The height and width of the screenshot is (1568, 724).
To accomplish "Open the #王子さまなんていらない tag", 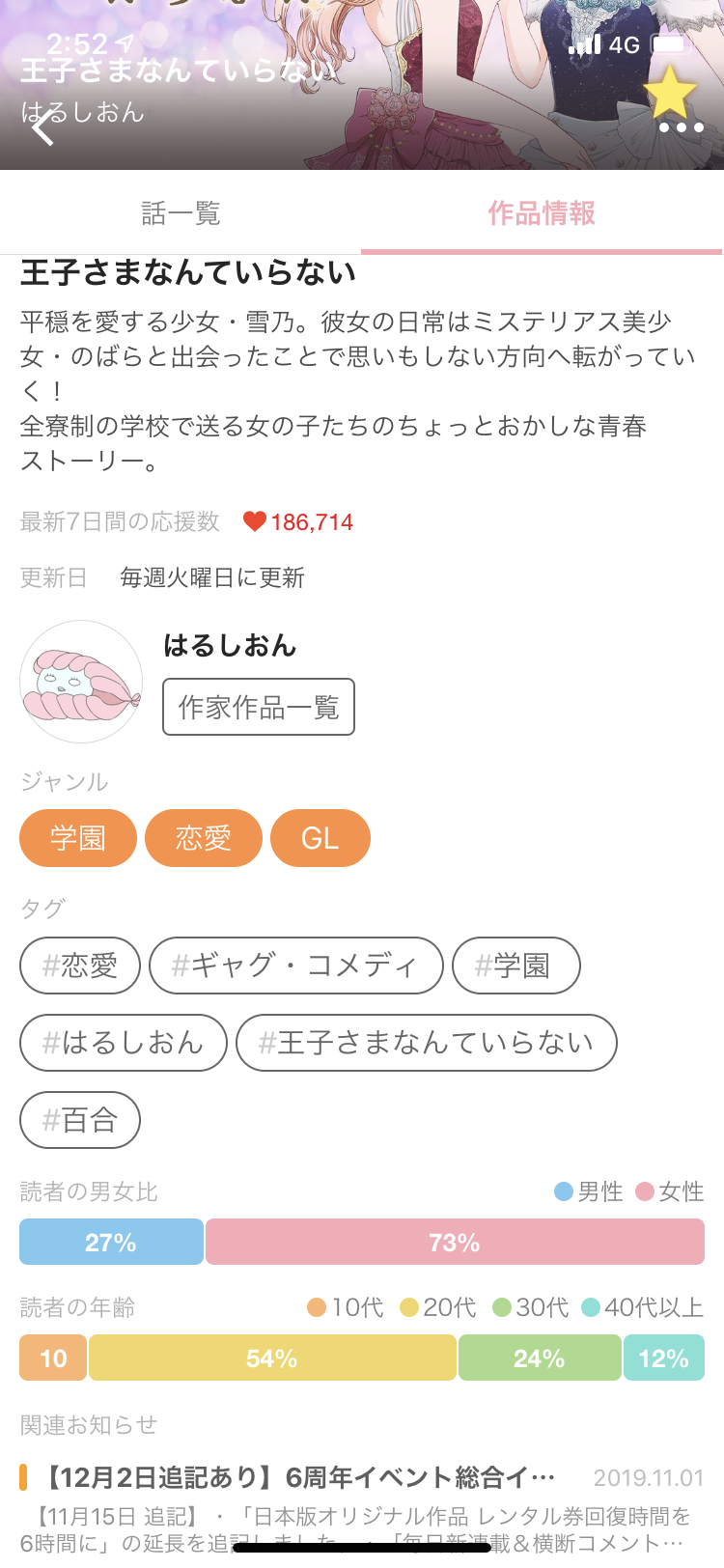I will point(427,1043).
